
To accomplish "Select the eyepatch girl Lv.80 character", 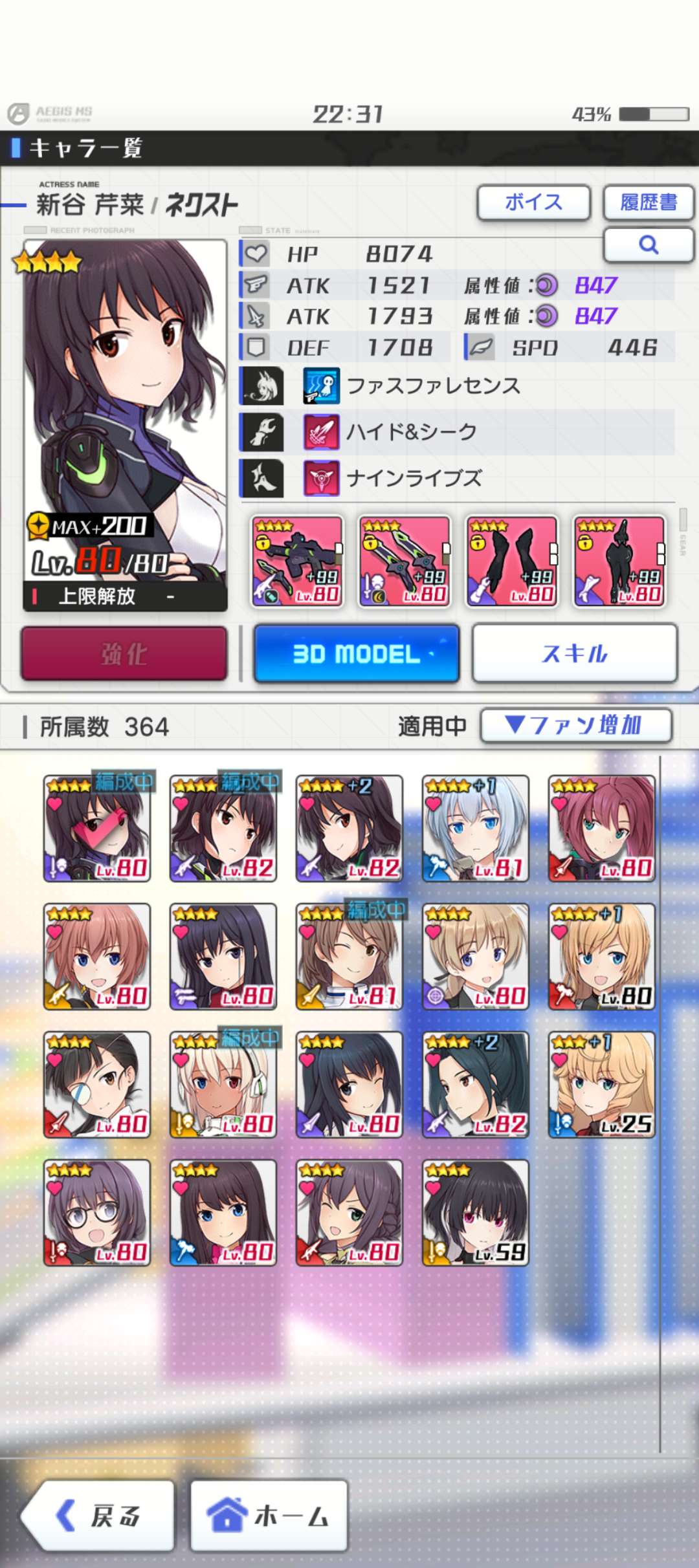I will point(97,1085).
